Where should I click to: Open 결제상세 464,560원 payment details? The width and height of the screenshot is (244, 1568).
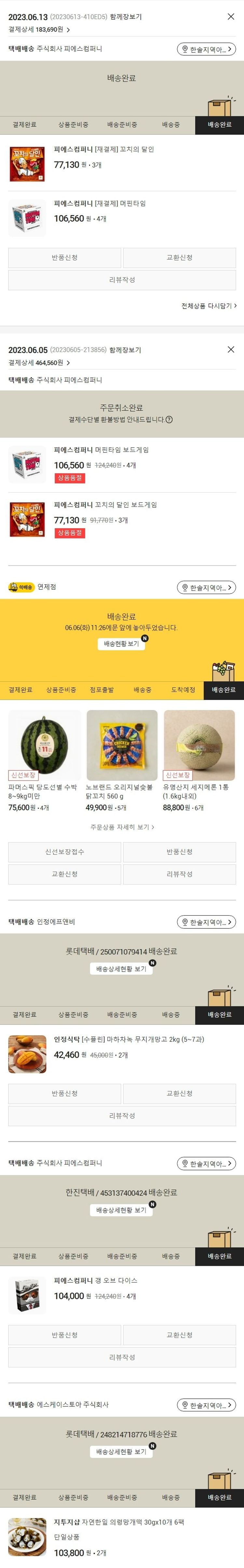(38, 363)
